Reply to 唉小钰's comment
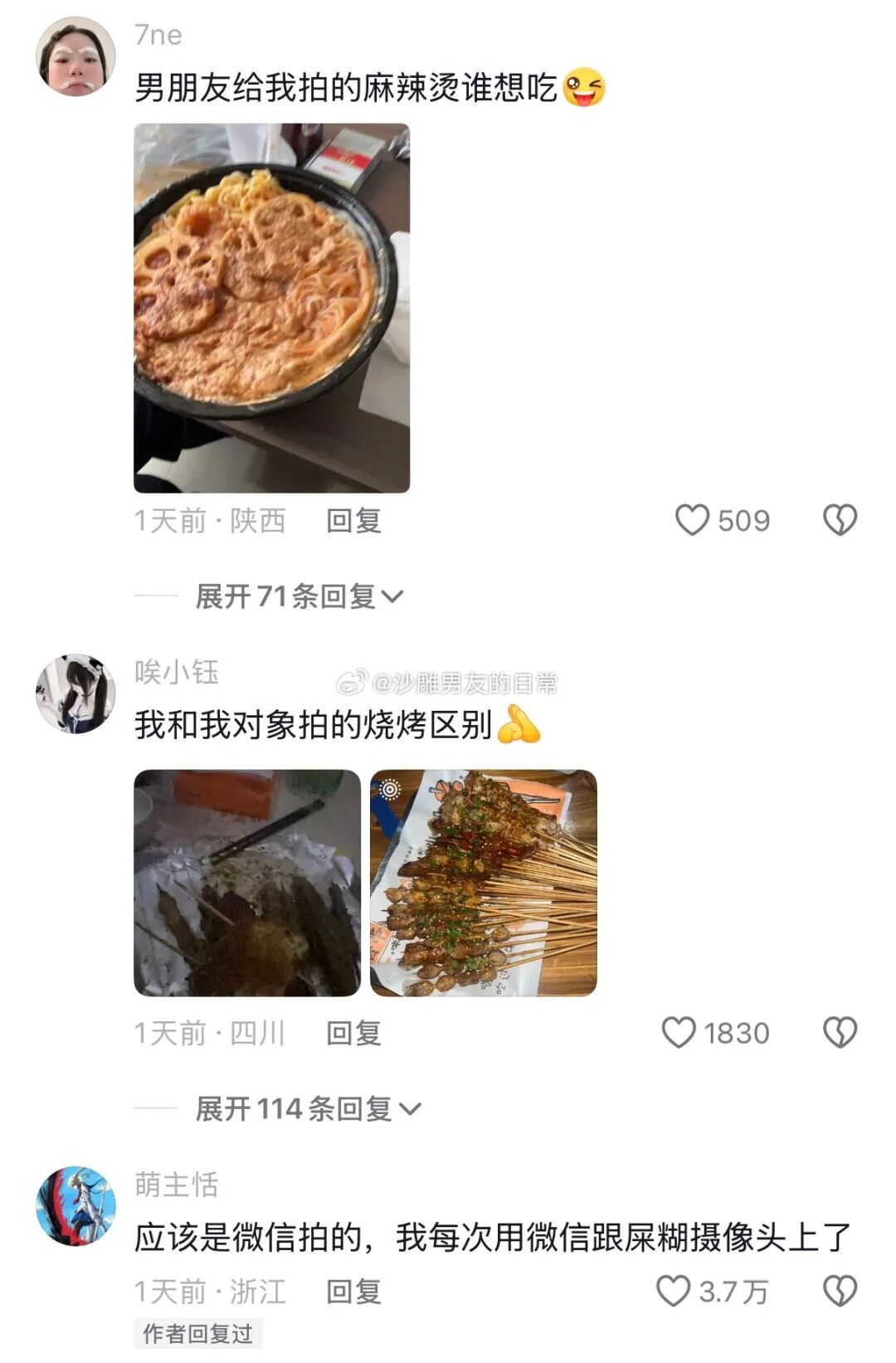This screenshot has width=896, height=1363. click(x=353, y=1034)
